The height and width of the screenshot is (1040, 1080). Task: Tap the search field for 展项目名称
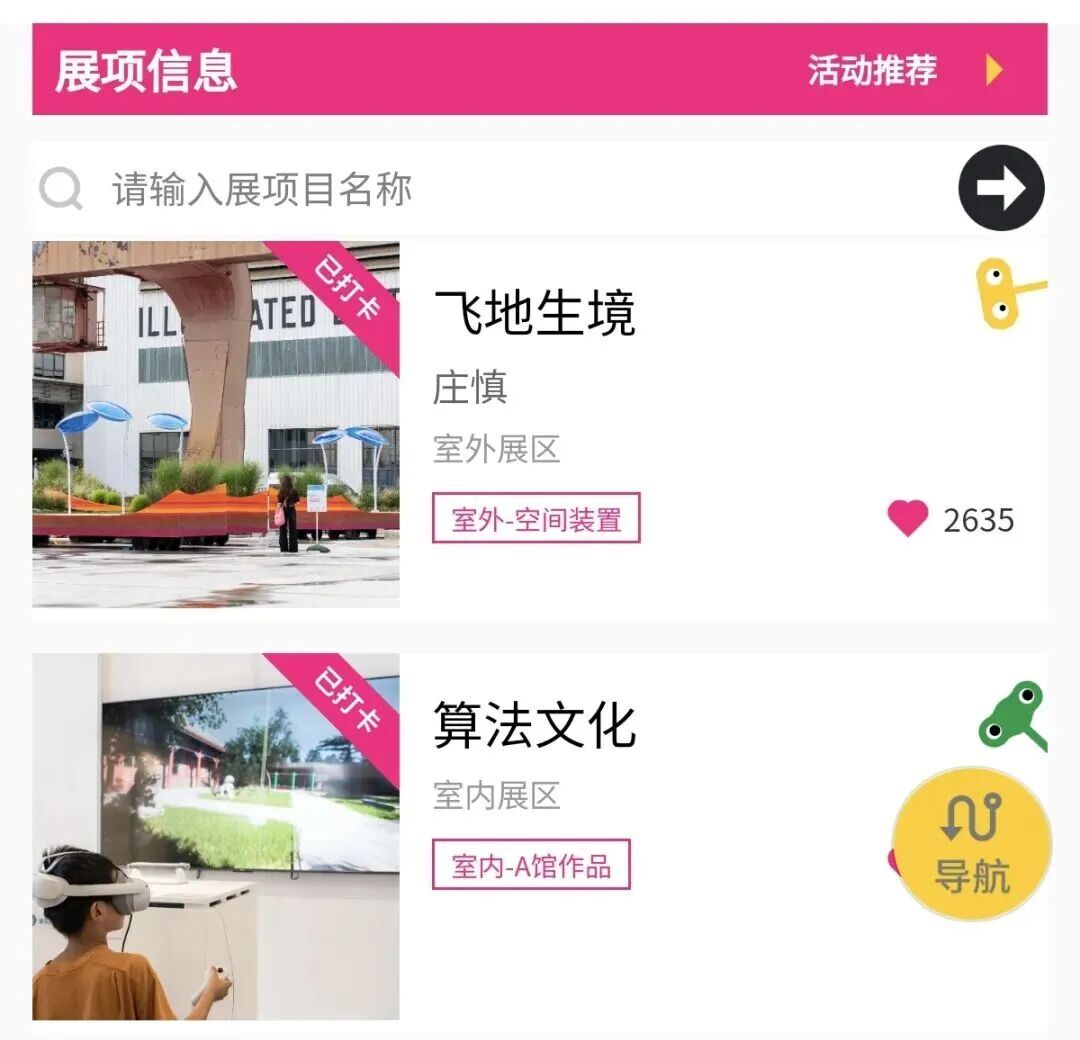500,189
